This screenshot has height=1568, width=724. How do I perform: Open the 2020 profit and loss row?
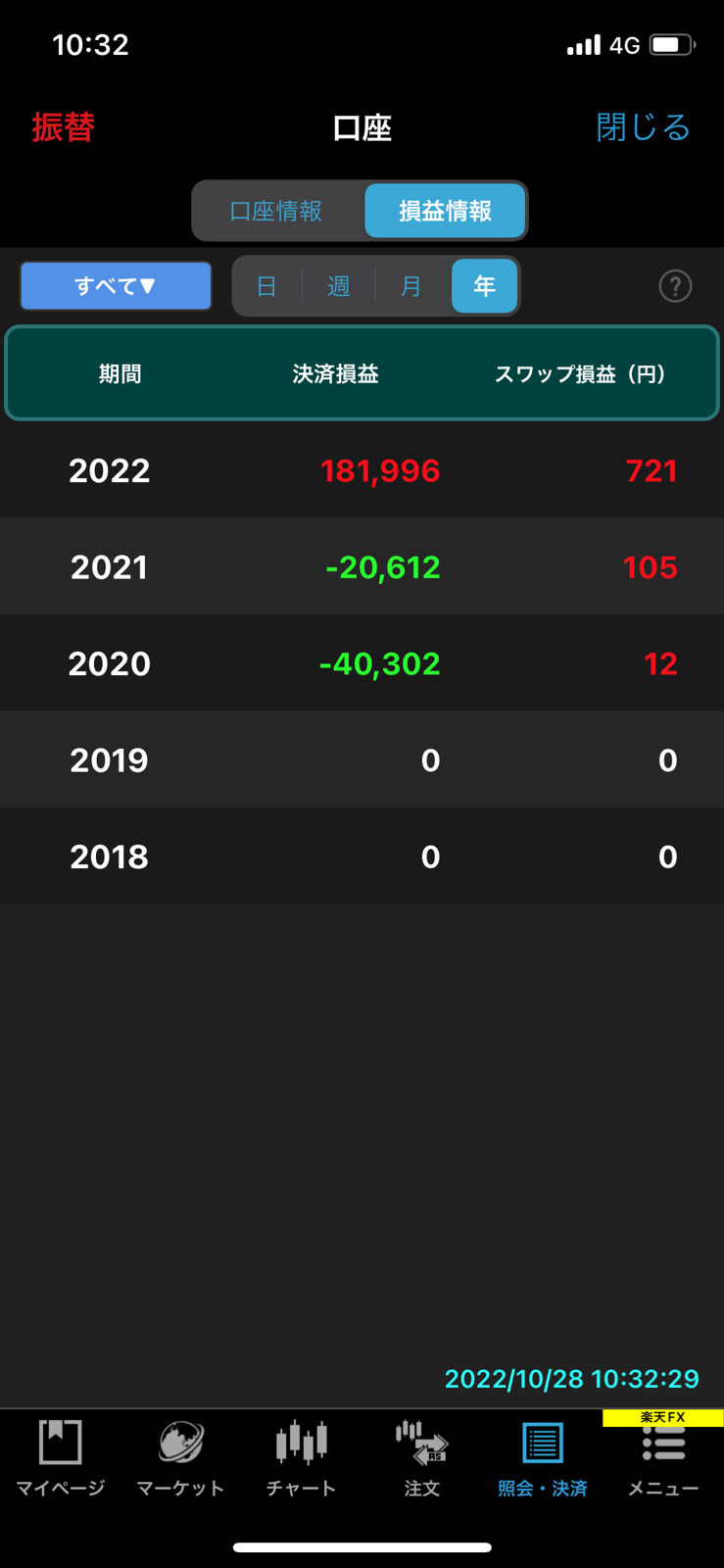coord(362,663)
